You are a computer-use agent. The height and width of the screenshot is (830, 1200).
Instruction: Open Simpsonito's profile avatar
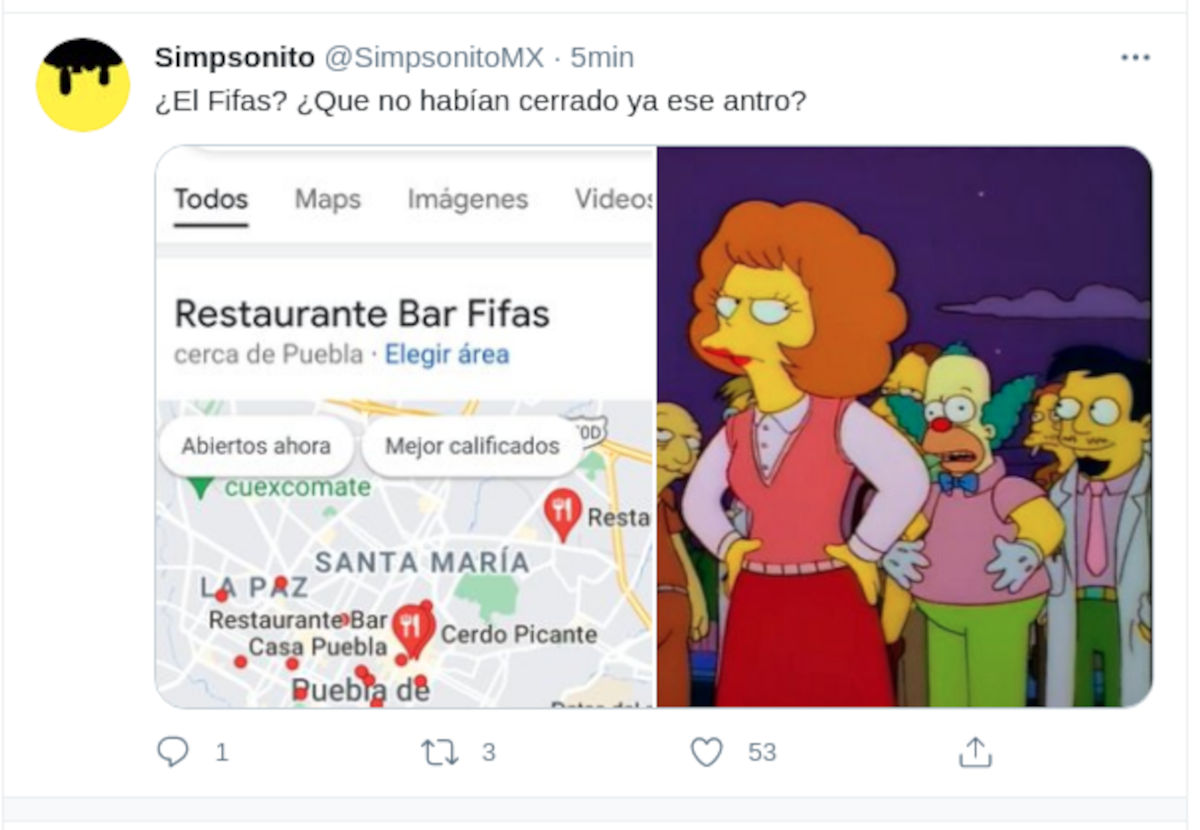point(82,84)
